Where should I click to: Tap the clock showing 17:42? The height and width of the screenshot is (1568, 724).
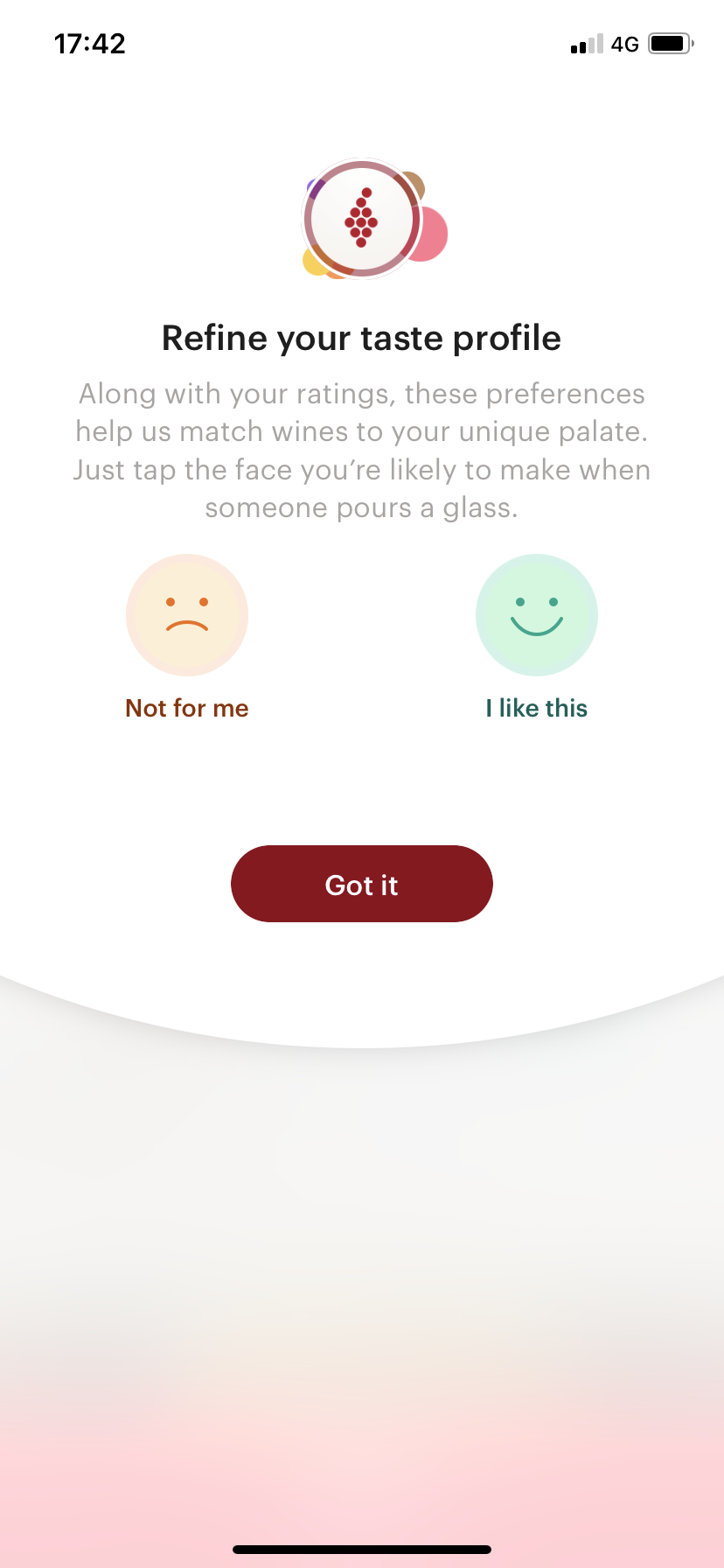click(88, 43)
